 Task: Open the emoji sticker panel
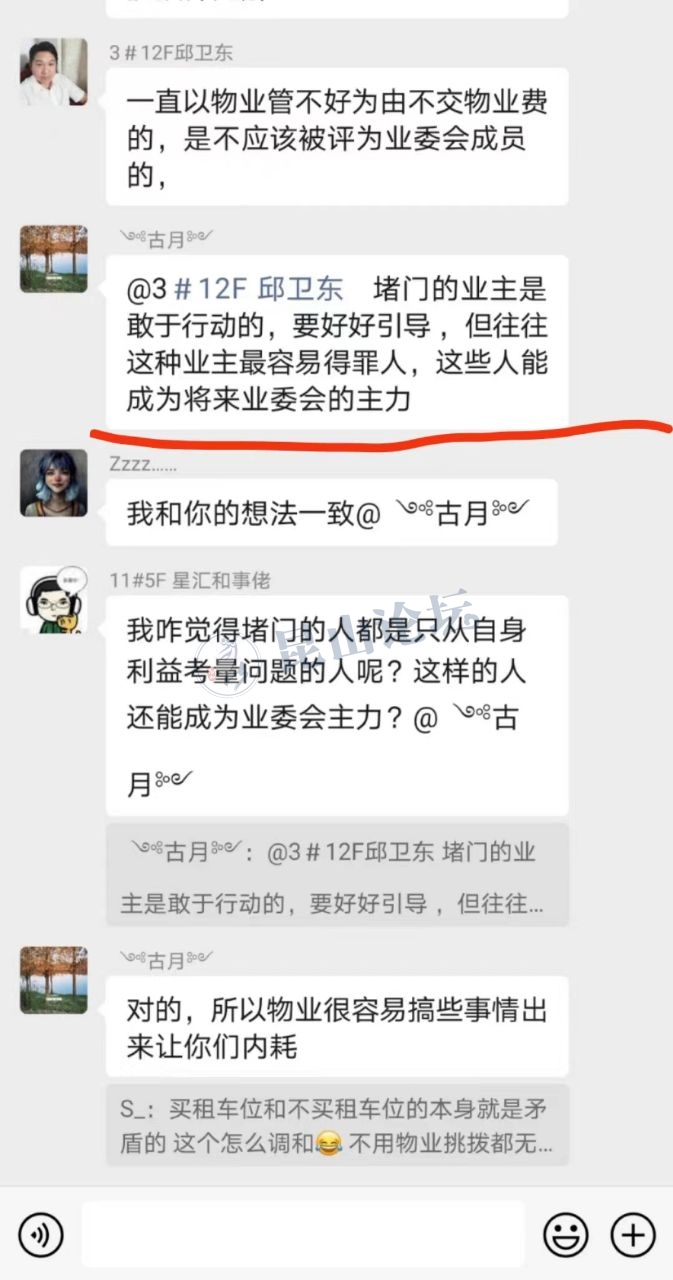click(x=565, y=1236)
